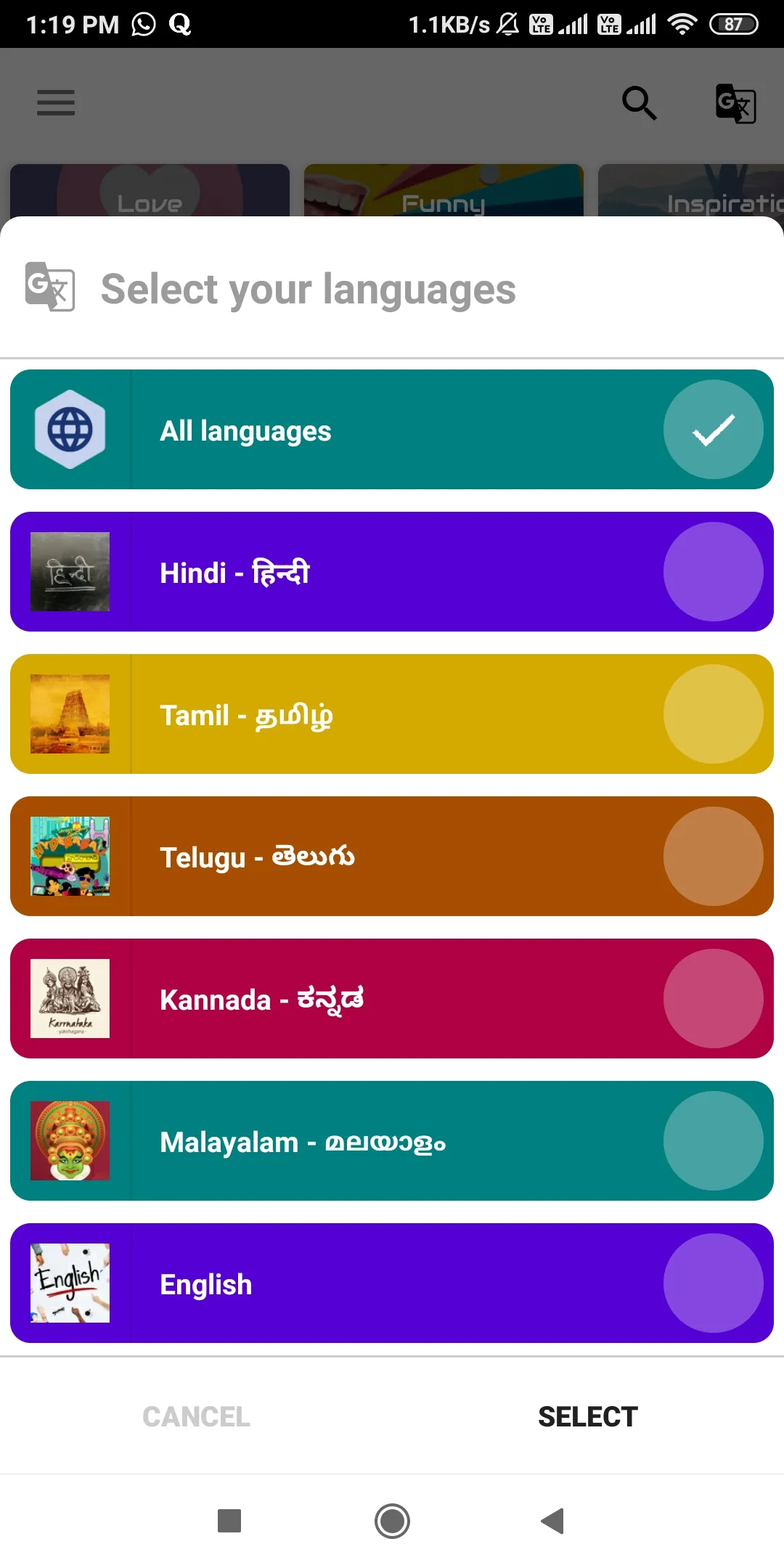Image resolution: width=784 pixels, height=1568 pixels.
Task: Click the Hindi chalkboard thumbnail icon
Action: [69, 571]
